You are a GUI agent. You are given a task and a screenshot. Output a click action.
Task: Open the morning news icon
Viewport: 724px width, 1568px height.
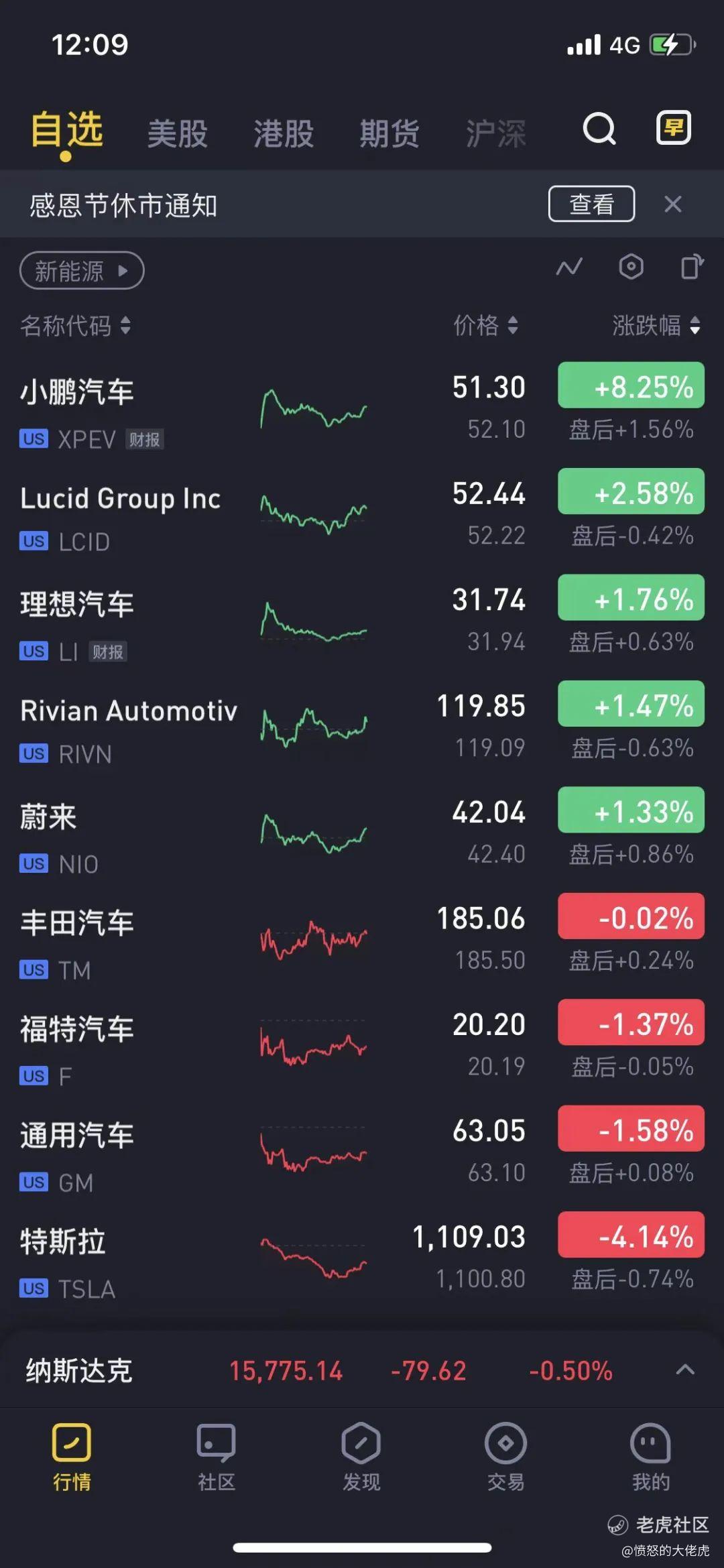[673, 127]
